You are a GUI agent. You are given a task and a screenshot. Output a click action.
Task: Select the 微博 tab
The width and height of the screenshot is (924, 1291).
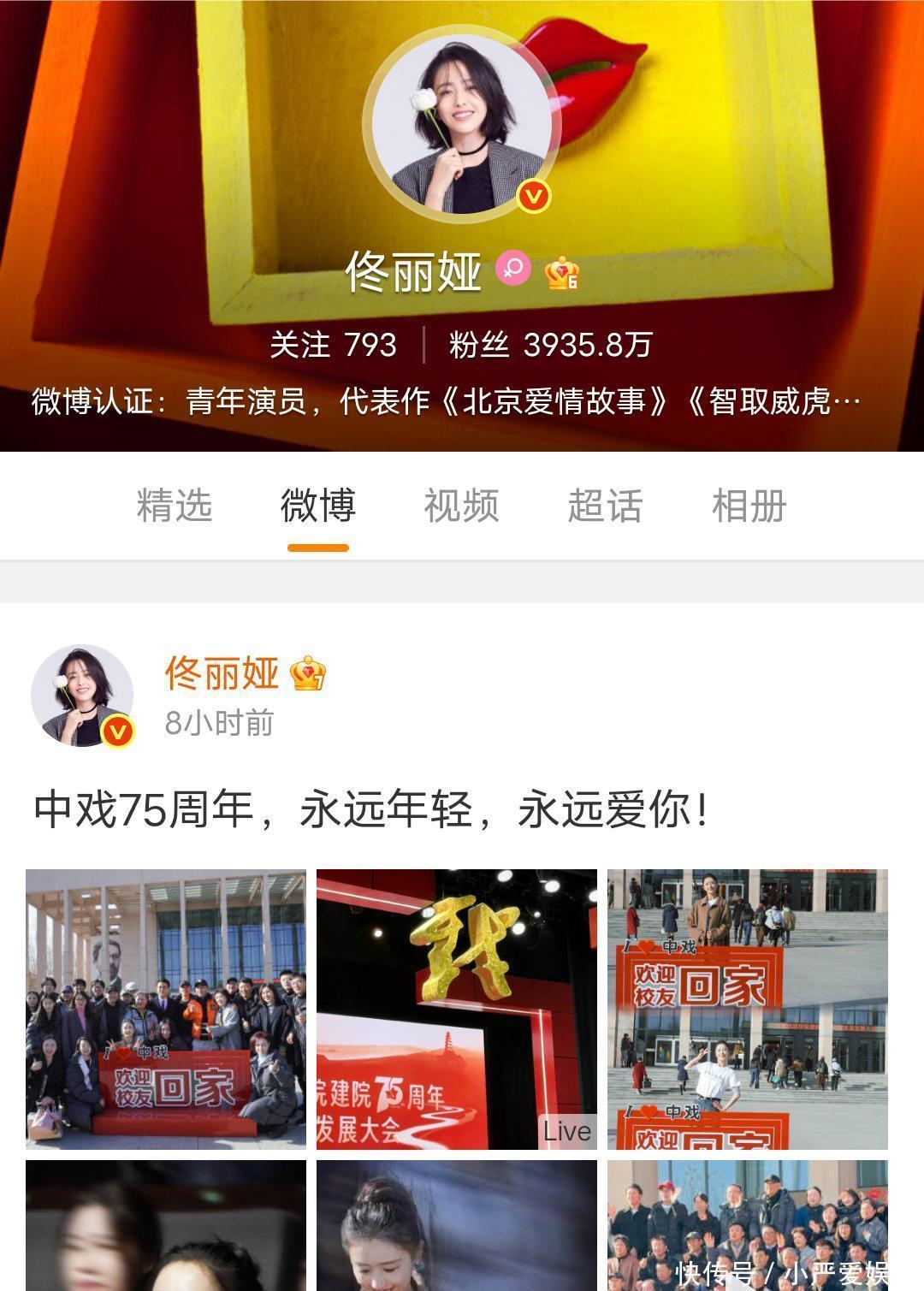pos(317,505)
